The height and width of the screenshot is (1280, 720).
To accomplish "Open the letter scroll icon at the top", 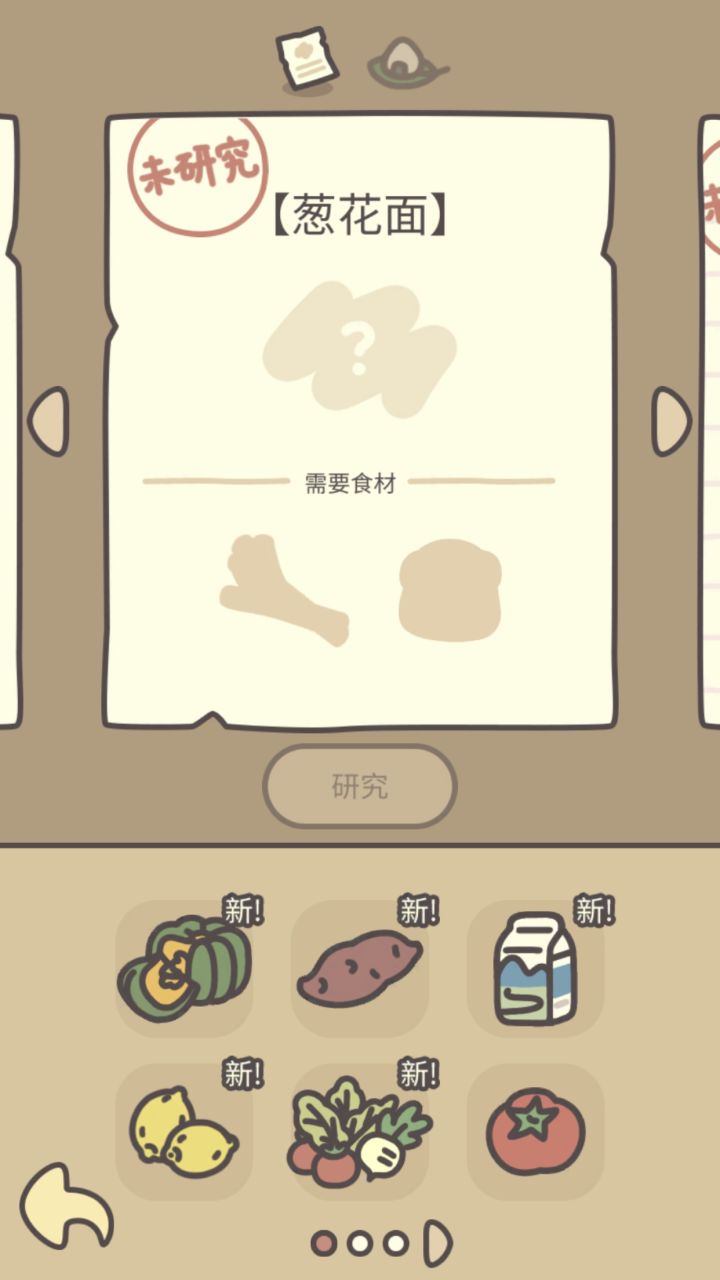I will [305, 60].
